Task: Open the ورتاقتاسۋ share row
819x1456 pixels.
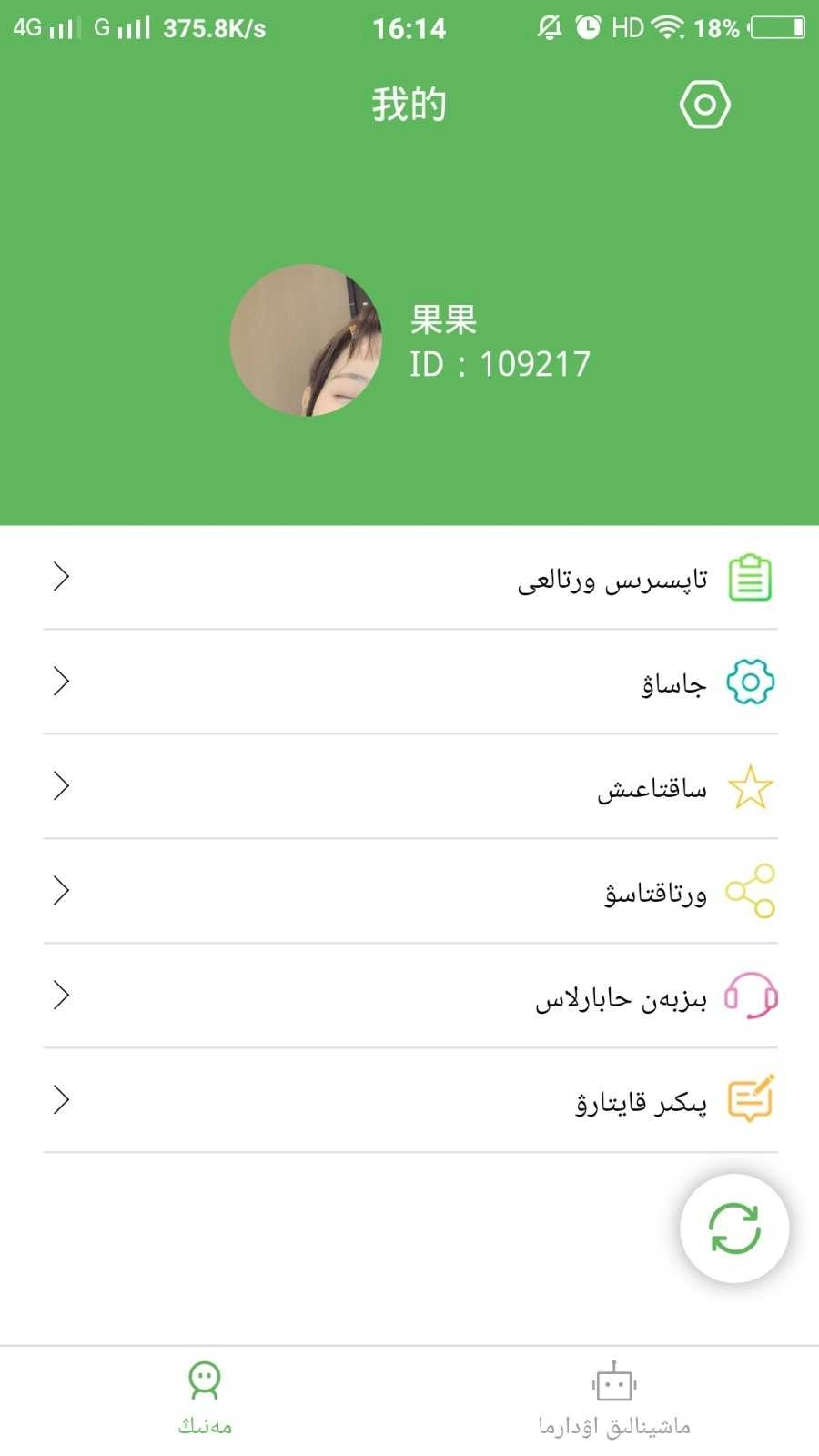Action: [x=409, y=892]
